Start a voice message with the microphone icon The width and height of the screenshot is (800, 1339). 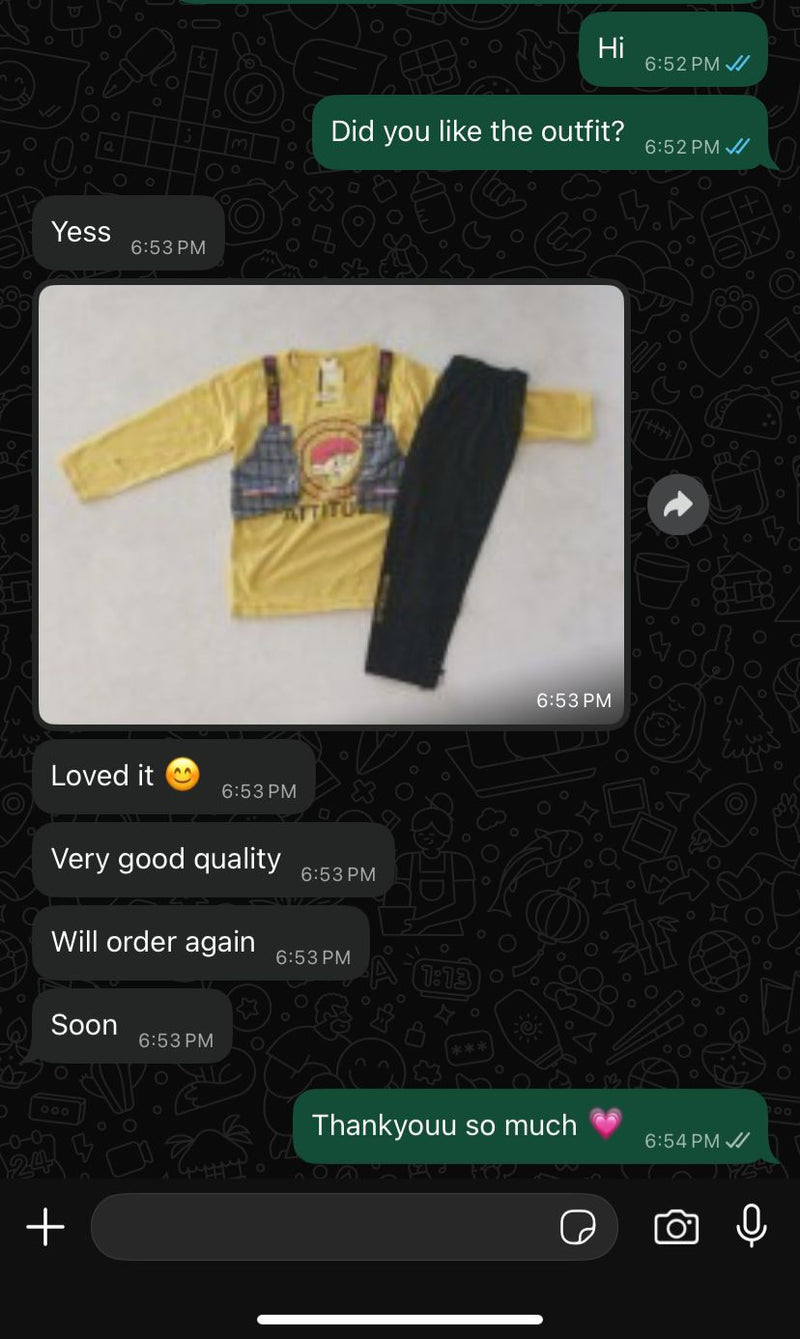tap(753, 1226)
